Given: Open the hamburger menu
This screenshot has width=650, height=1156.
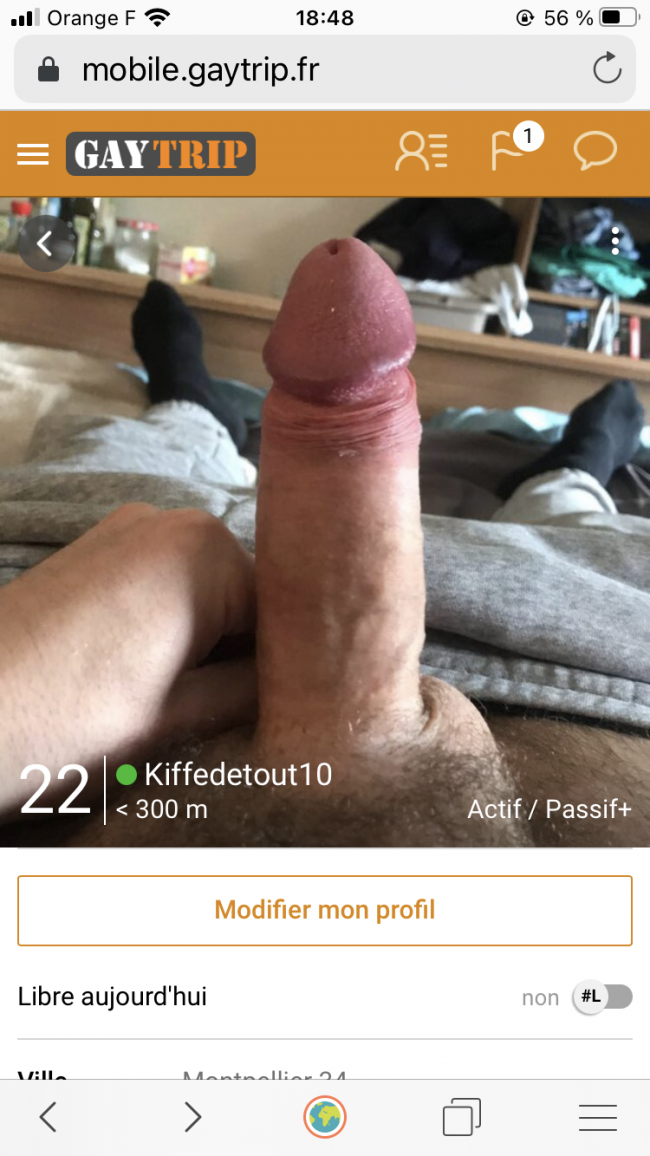Looking at the screenshot, I should [33, 154].
